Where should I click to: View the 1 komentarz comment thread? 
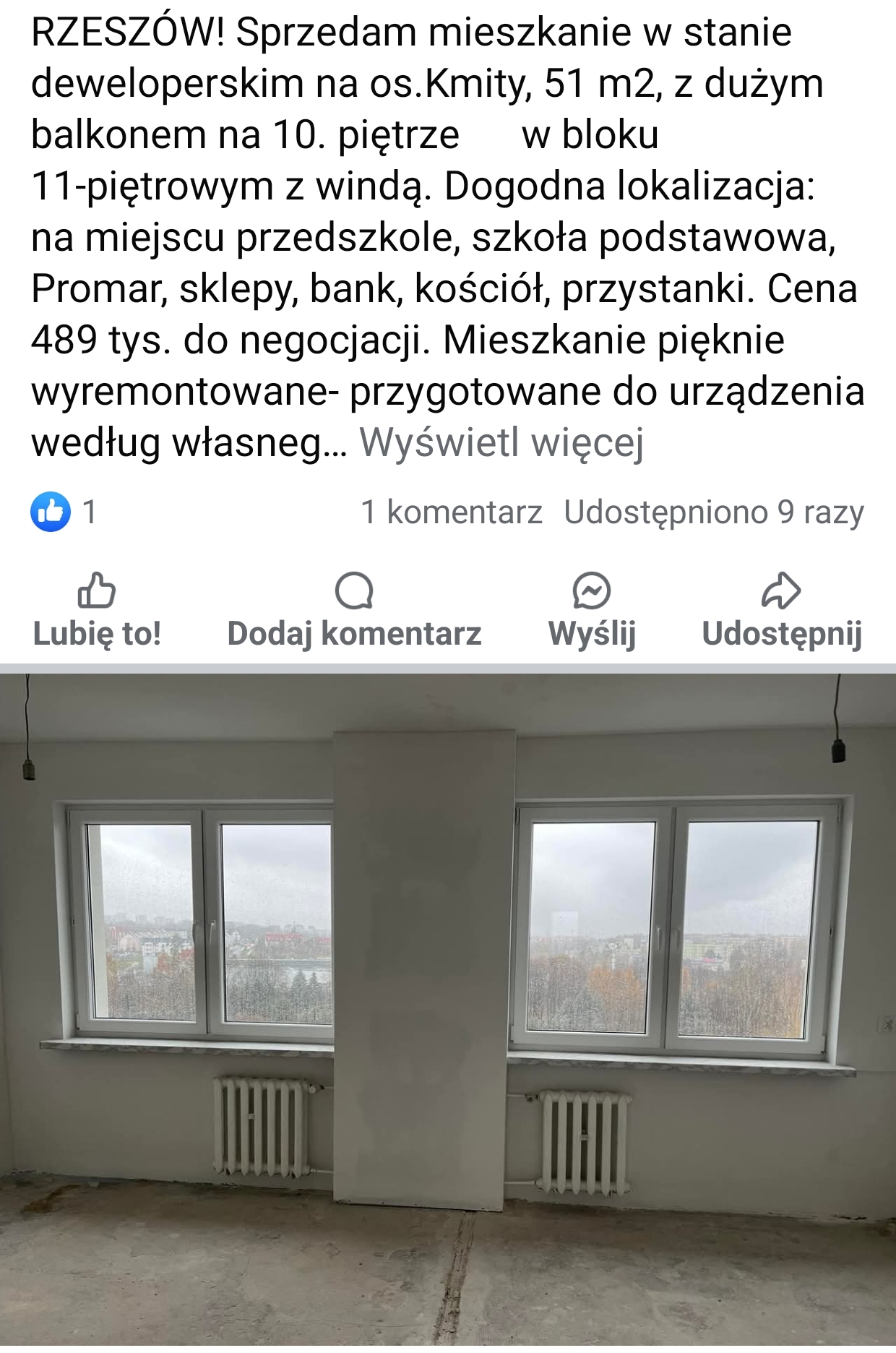[452, 512]
